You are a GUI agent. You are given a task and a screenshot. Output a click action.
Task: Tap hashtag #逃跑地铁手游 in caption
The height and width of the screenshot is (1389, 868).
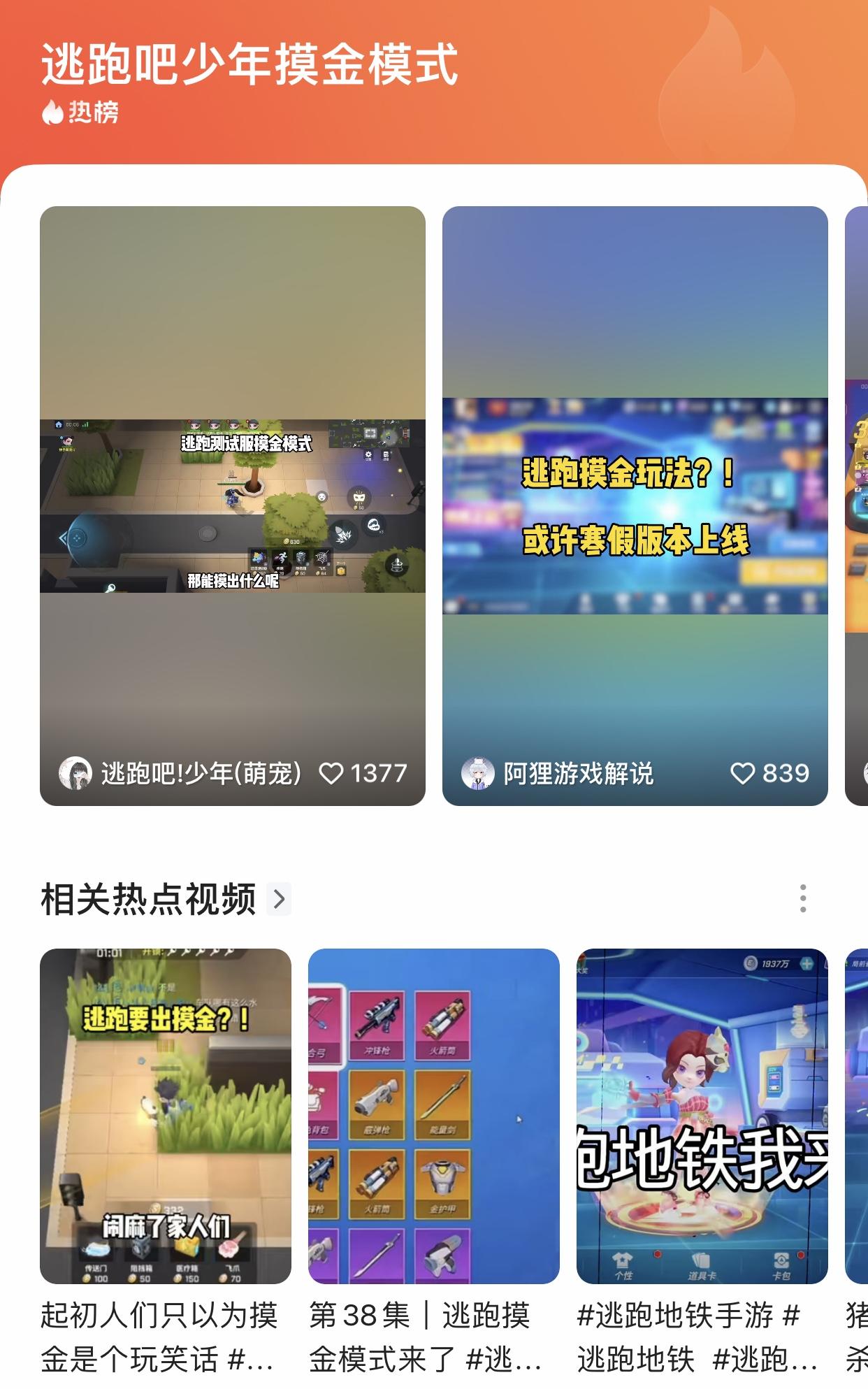click(670, 1318)
